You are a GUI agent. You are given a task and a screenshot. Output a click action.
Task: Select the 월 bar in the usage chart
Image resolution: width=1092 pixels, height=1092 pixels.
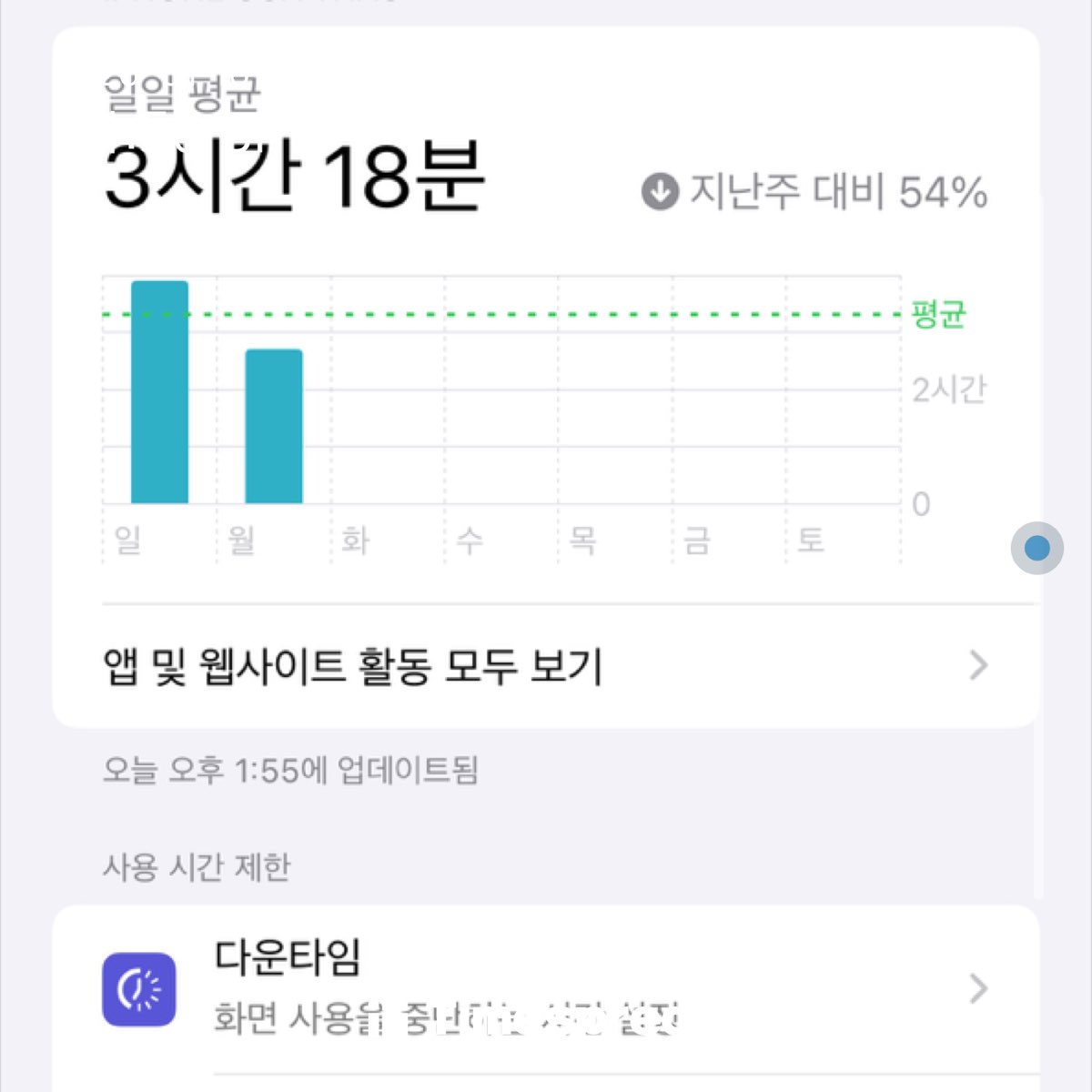[274, 427]
